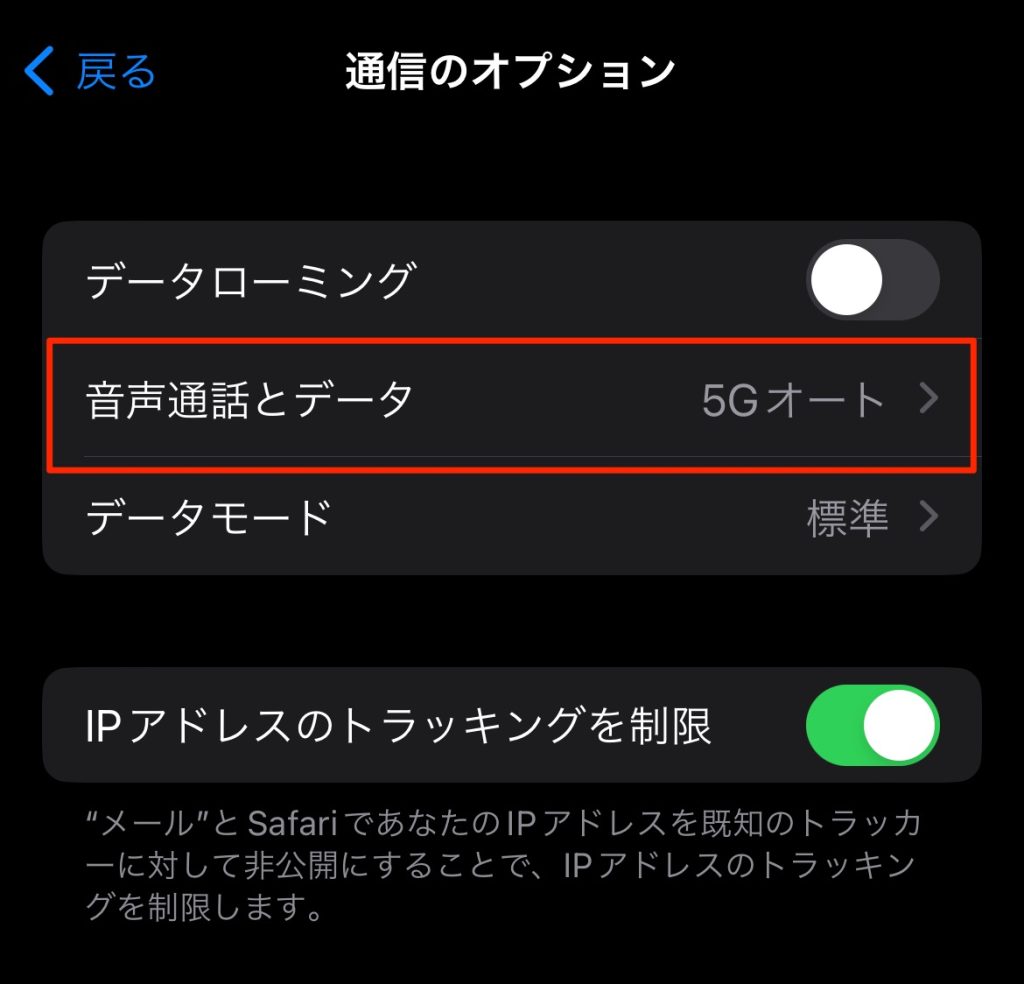Turn off IPアドレスのトラッキングを制限
1024x984 pixels.
coord(872,726)
